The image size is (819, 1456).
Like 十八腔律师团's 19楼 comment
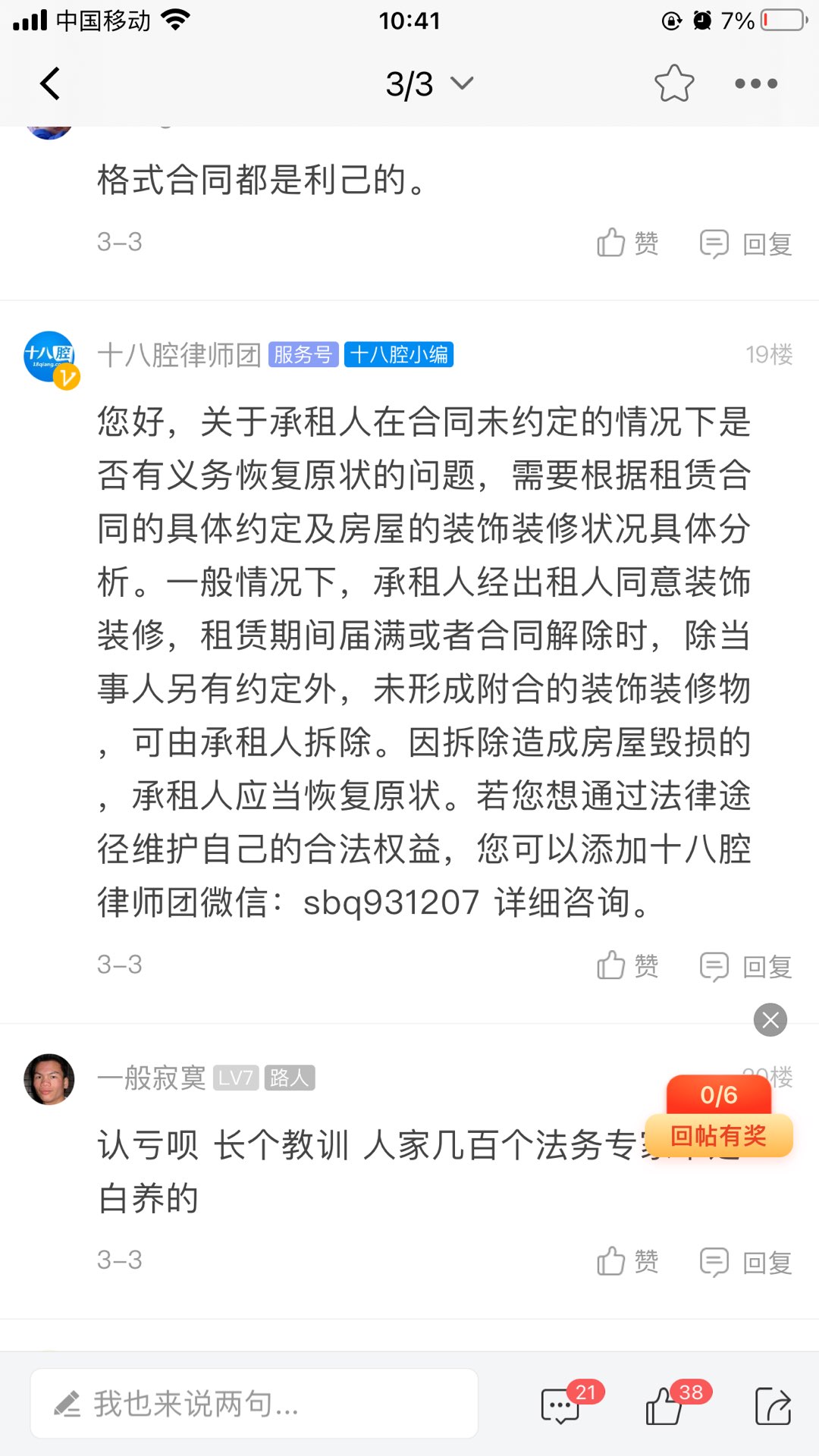click(x=627, y=966)
